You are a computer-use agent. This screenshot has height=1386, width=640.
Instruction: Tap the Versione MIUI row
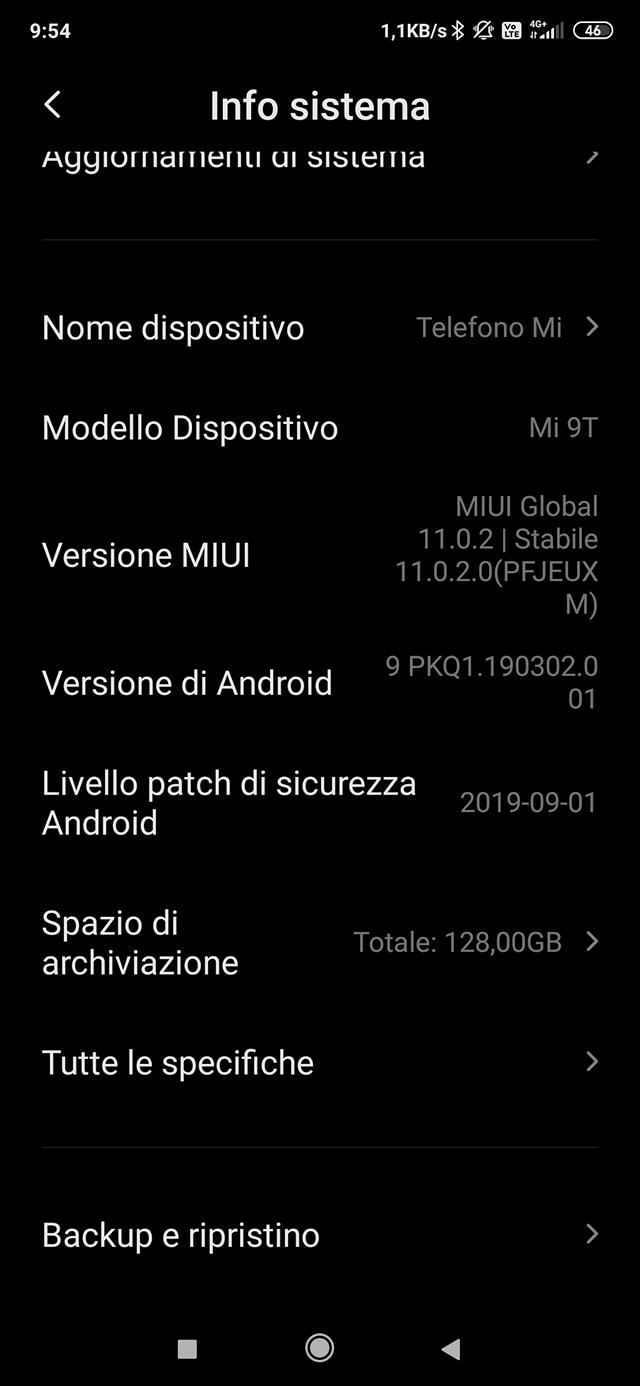[320, 555]
